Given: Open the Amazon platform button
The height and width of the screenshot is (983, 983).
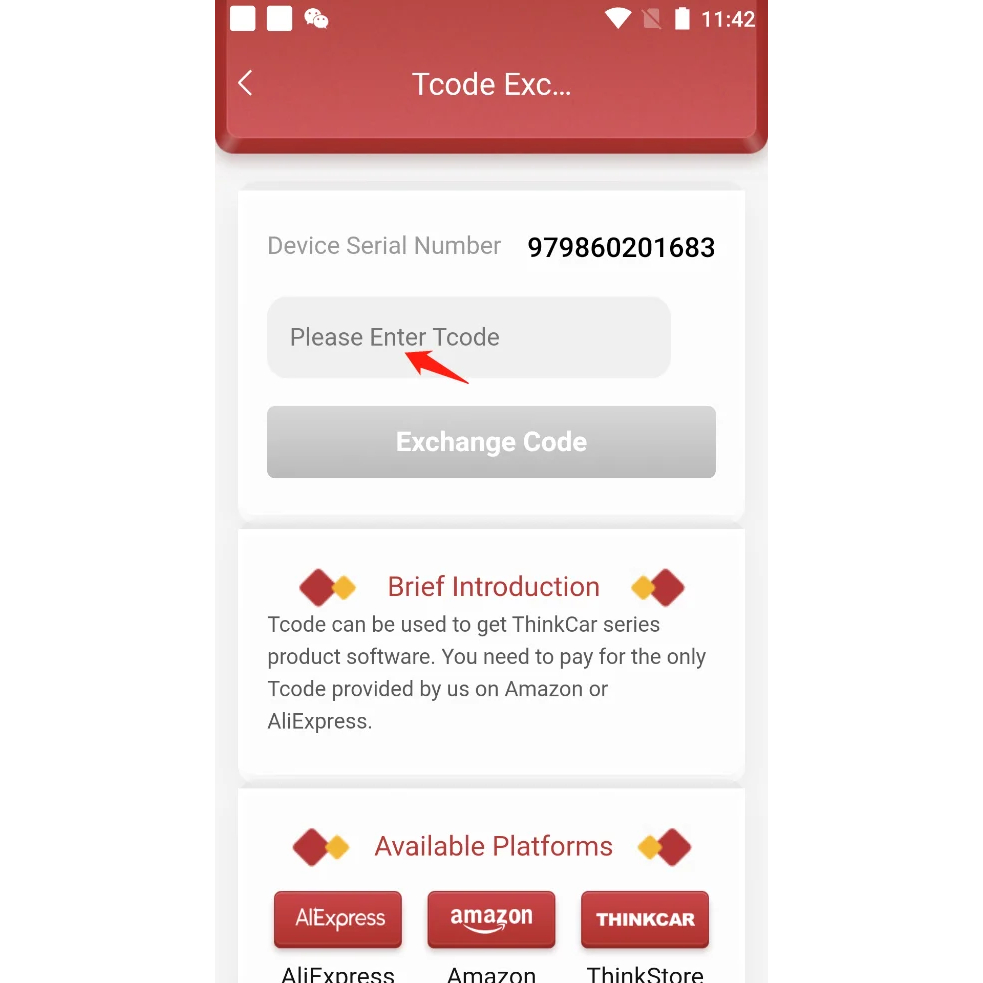Looking at the screenshot, I should 491,919.
